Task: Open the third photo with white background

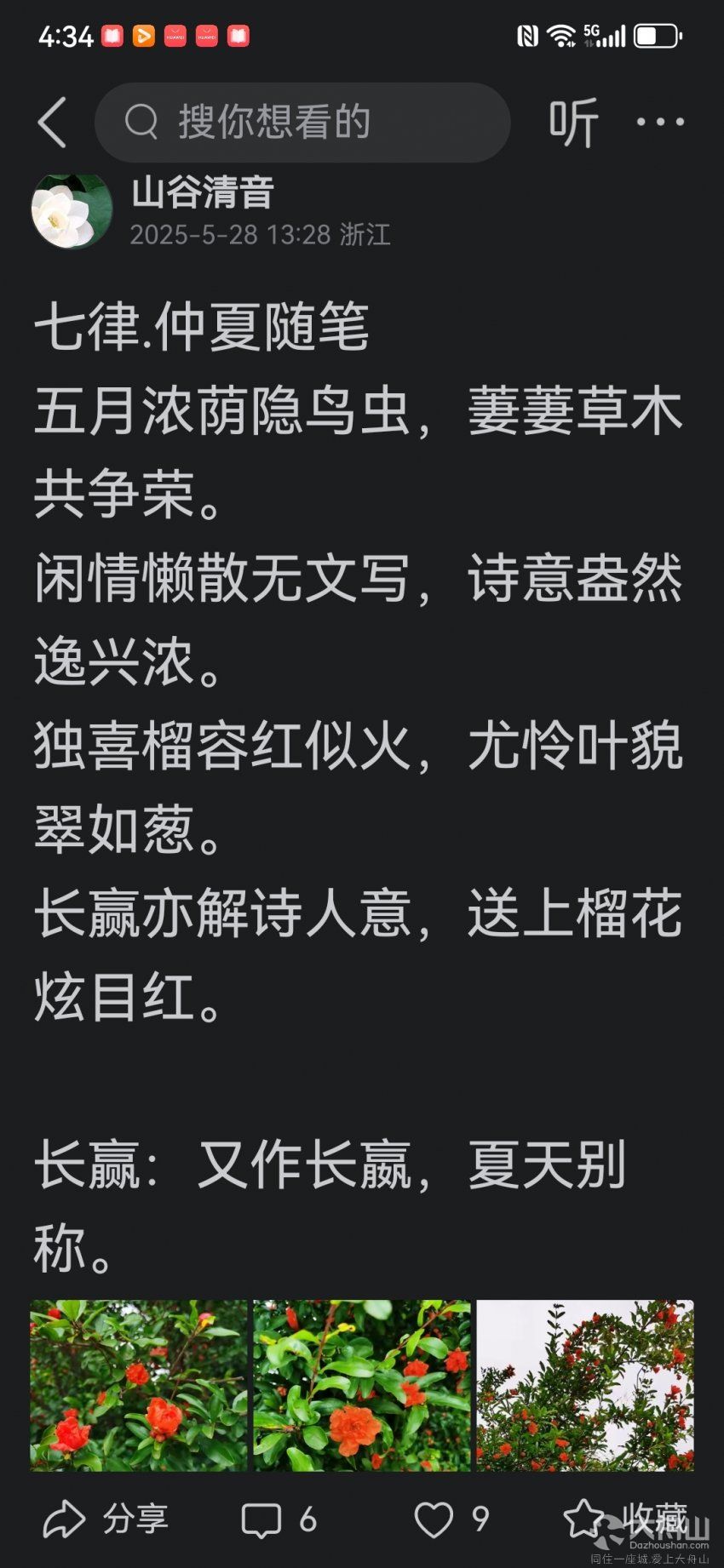Action: click(x=585, y=1385)
